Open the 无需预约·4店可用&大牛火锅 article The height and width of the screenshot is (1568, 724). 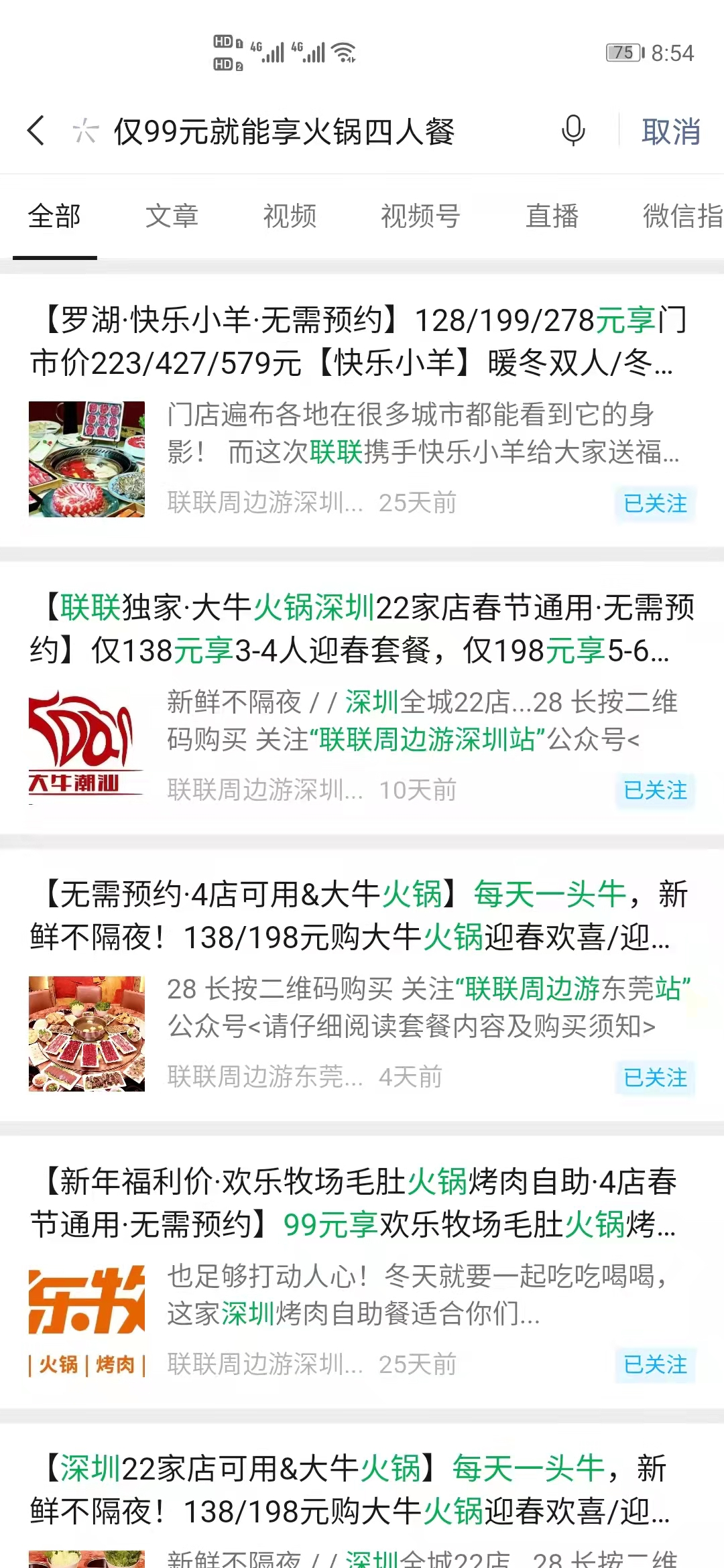[x=359, y=915]
